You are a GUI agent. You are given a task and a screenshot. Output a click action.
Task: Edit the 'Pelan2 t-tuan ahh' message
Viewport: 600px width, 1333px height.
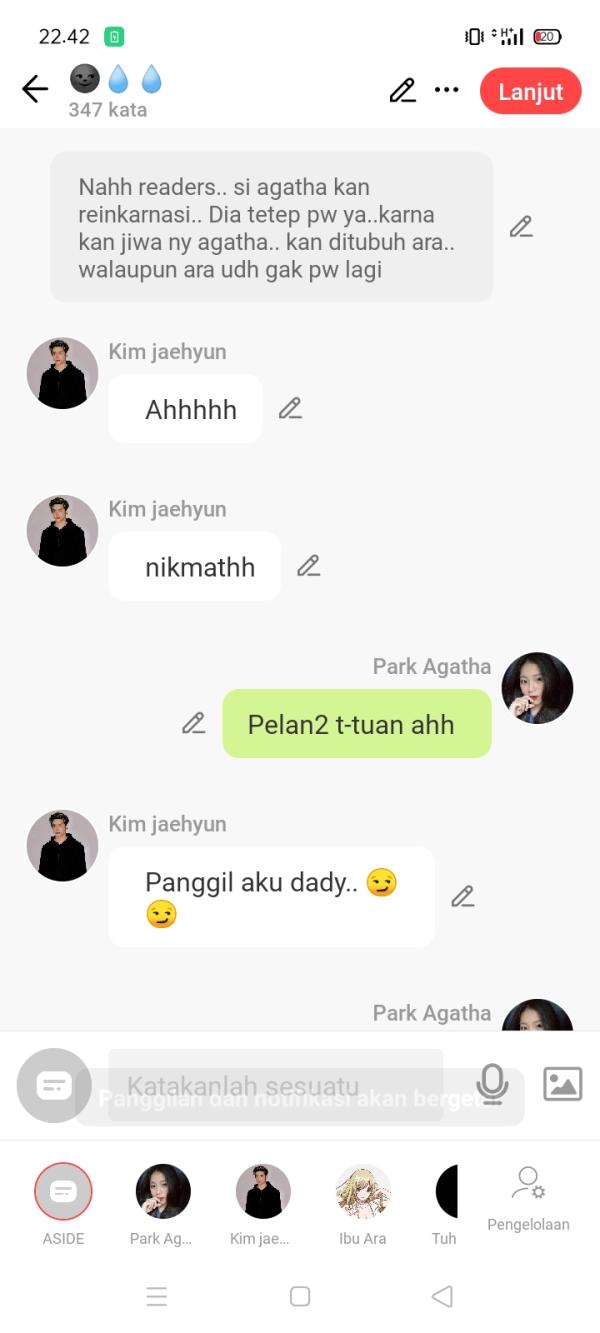click(x=194, y=723)
